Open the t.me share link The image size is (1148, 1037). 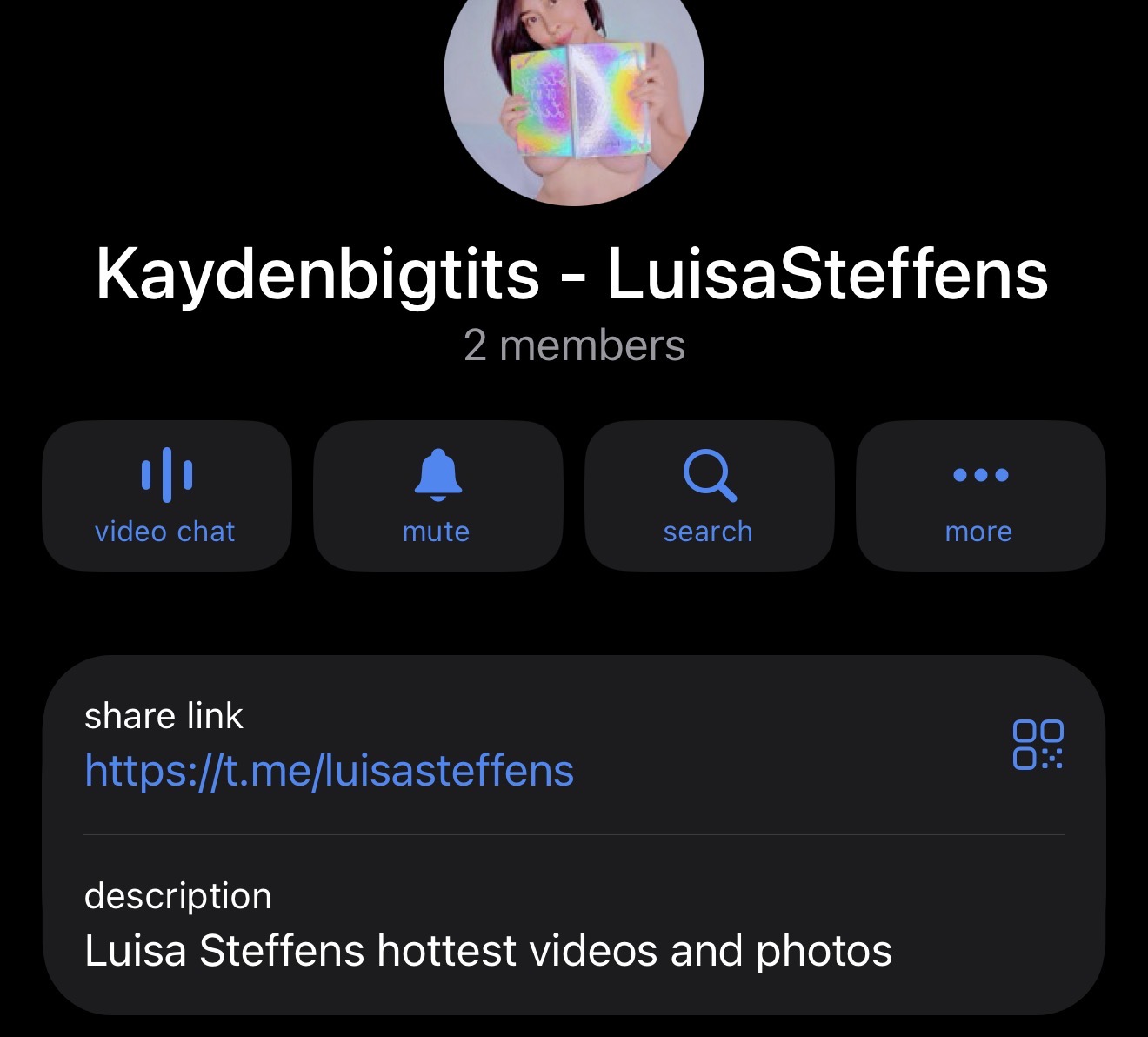point(329,771)
